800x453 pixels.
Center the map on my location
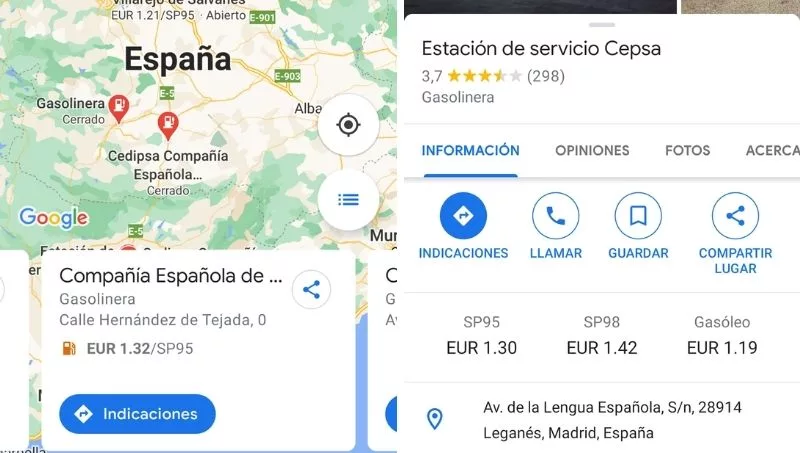point(348,125)
